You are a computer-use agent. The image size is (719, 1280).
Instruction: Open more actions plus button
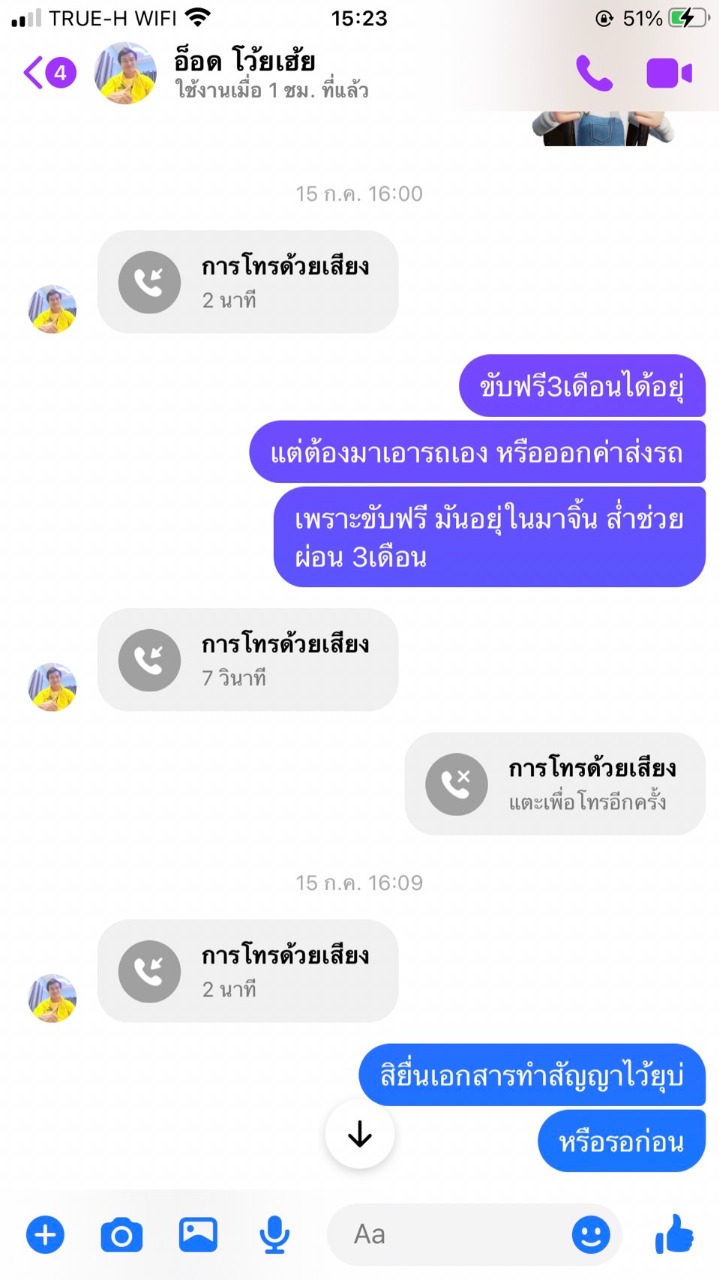pyautogui.click(x=45, y=1235)
